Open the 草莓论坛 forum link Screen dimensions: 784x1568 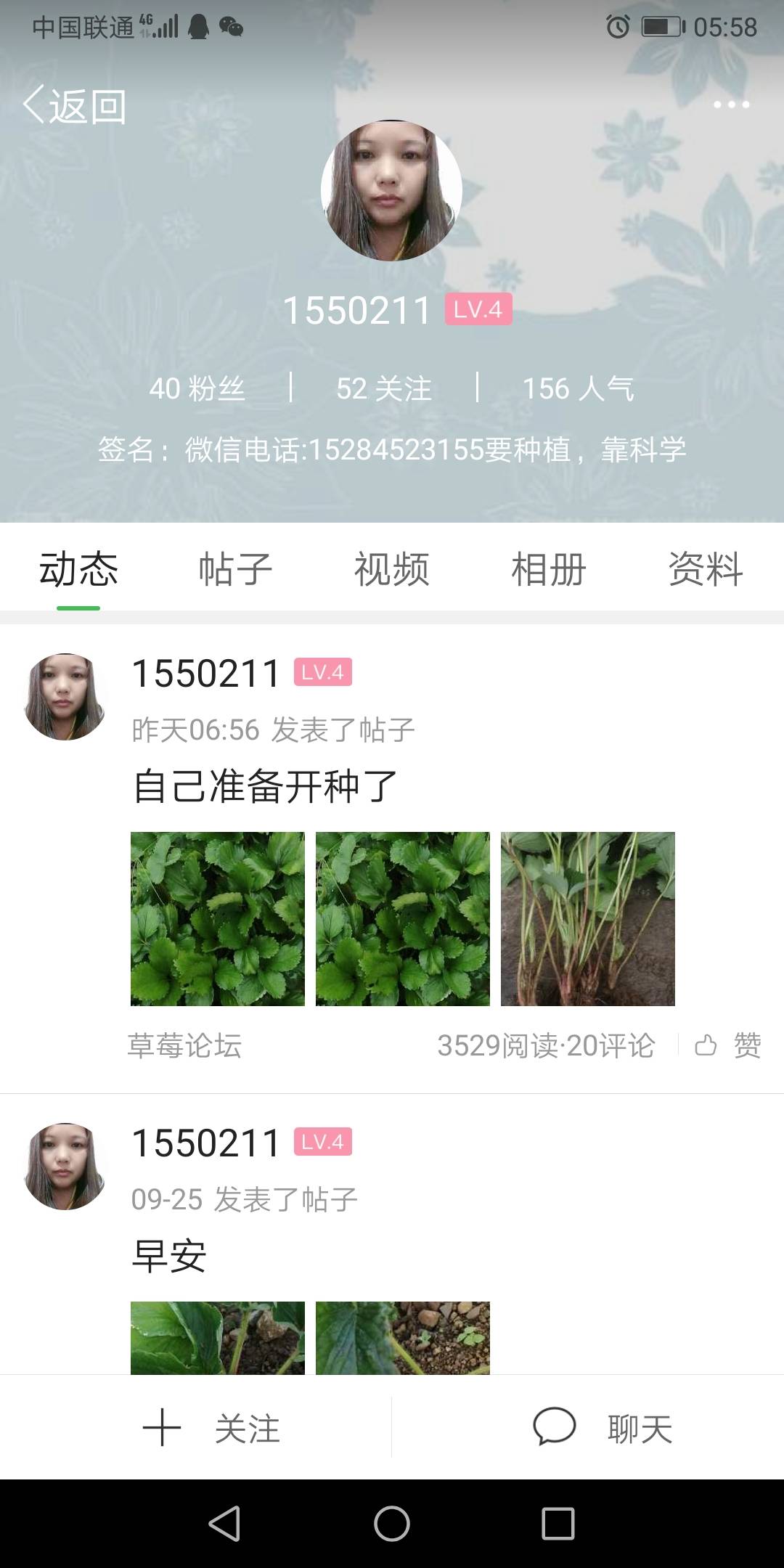click(184, 1046)
